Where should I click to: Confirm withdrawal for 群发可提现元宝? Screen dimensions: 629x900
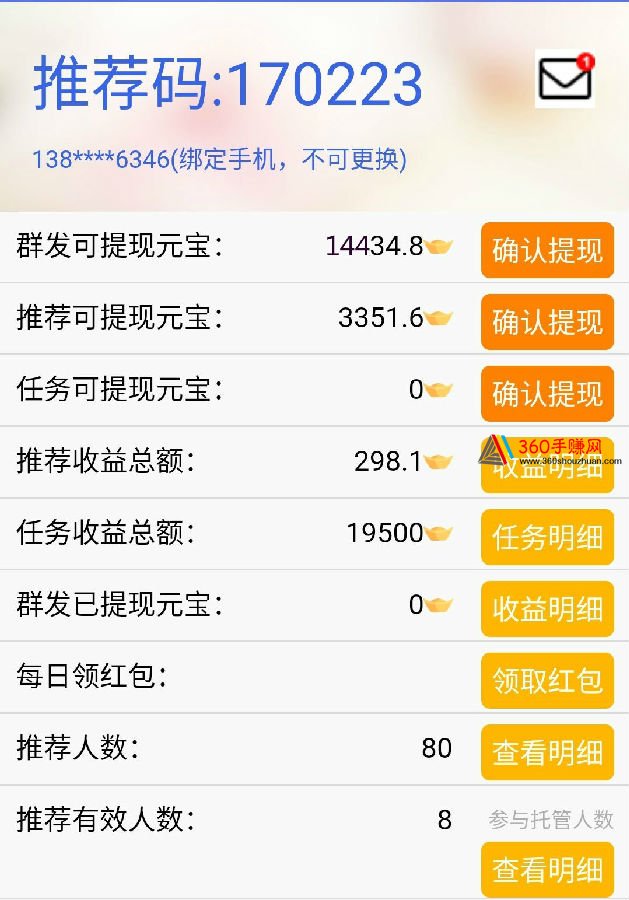coord(547,250)
